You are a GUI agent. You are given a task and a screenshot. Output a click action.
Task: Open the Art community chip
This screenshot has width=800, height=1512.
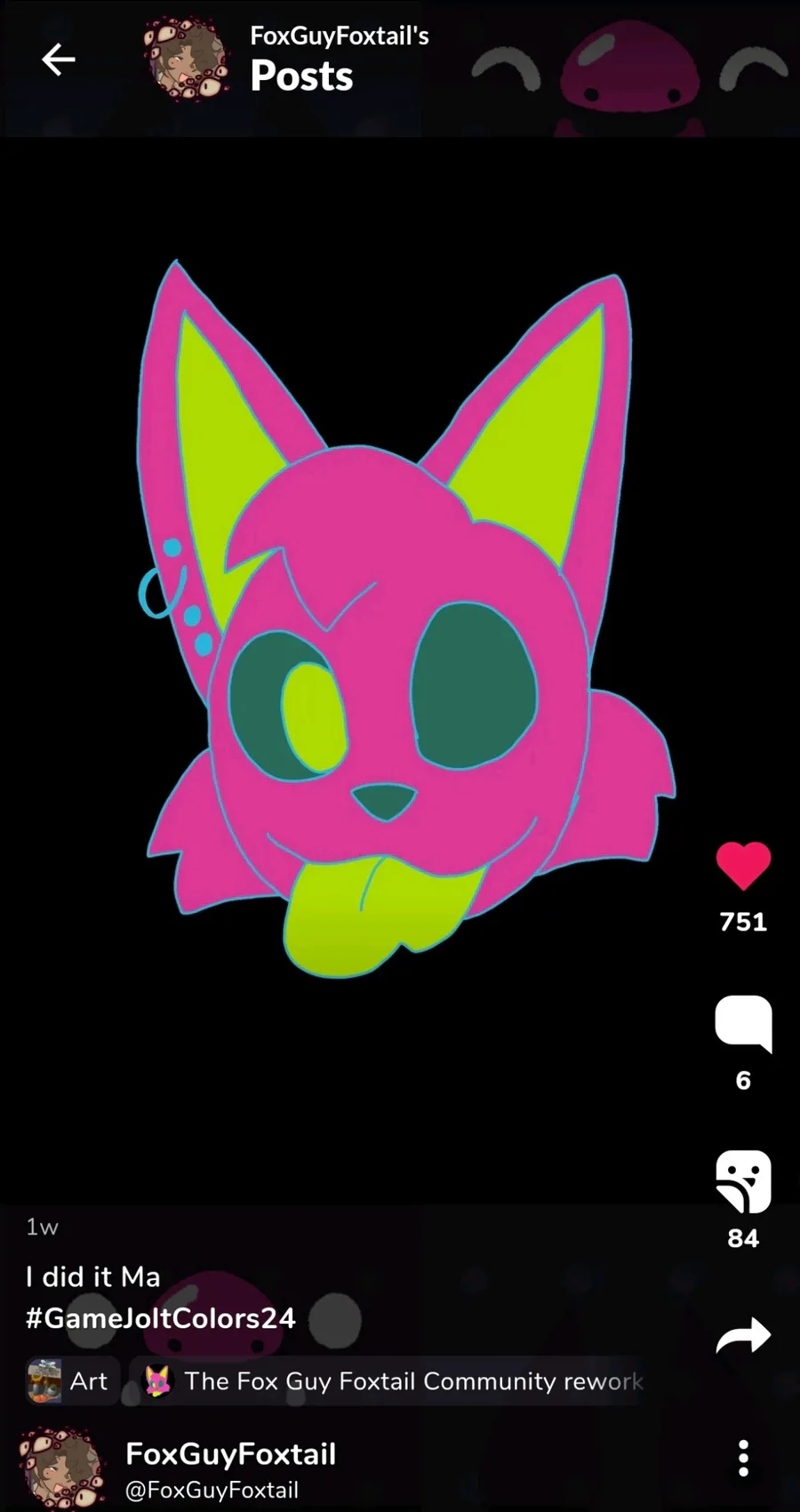[x=71, y=1380]
